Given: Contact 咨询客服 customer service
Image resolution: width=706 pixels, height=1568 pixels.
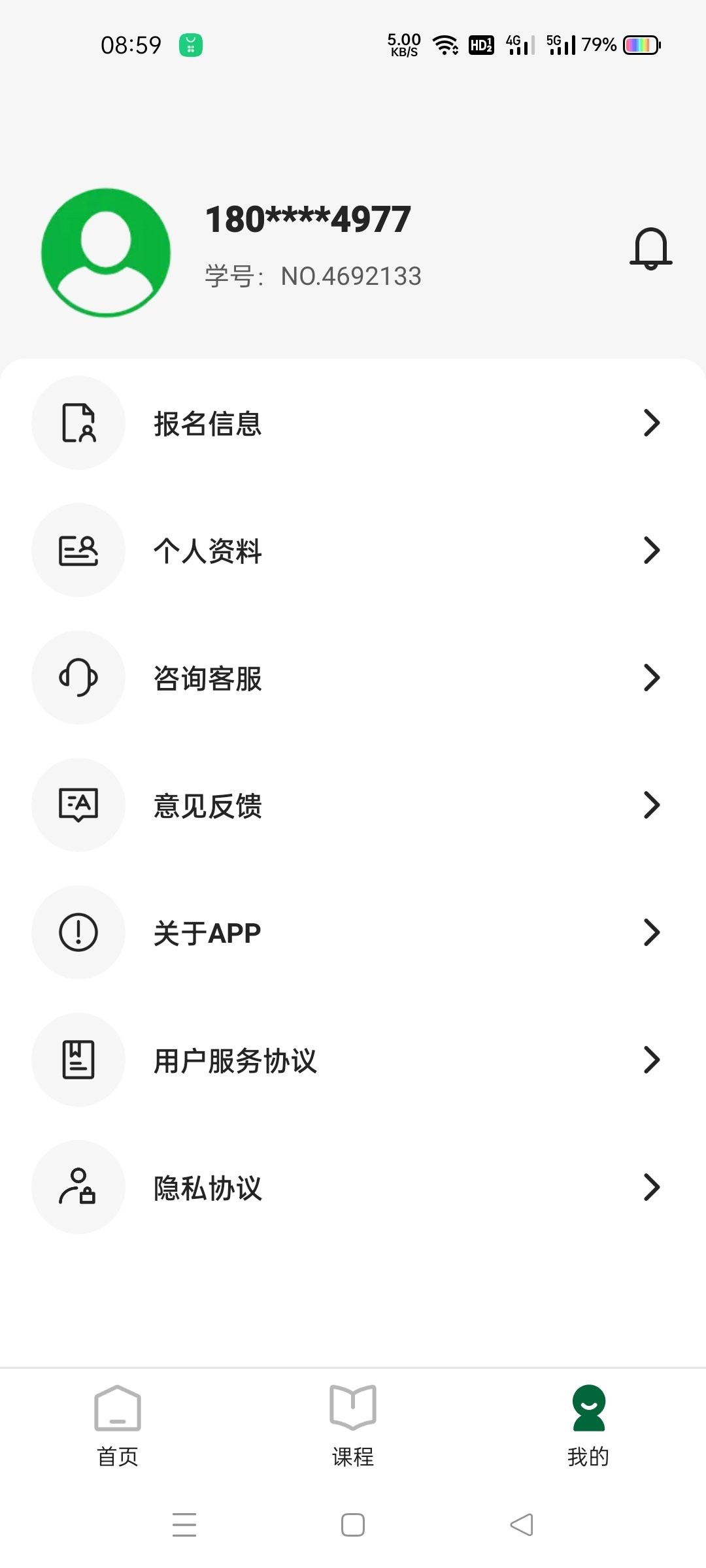Looking at the screenshot, I should pyautogui.click(x=353, y=678).
